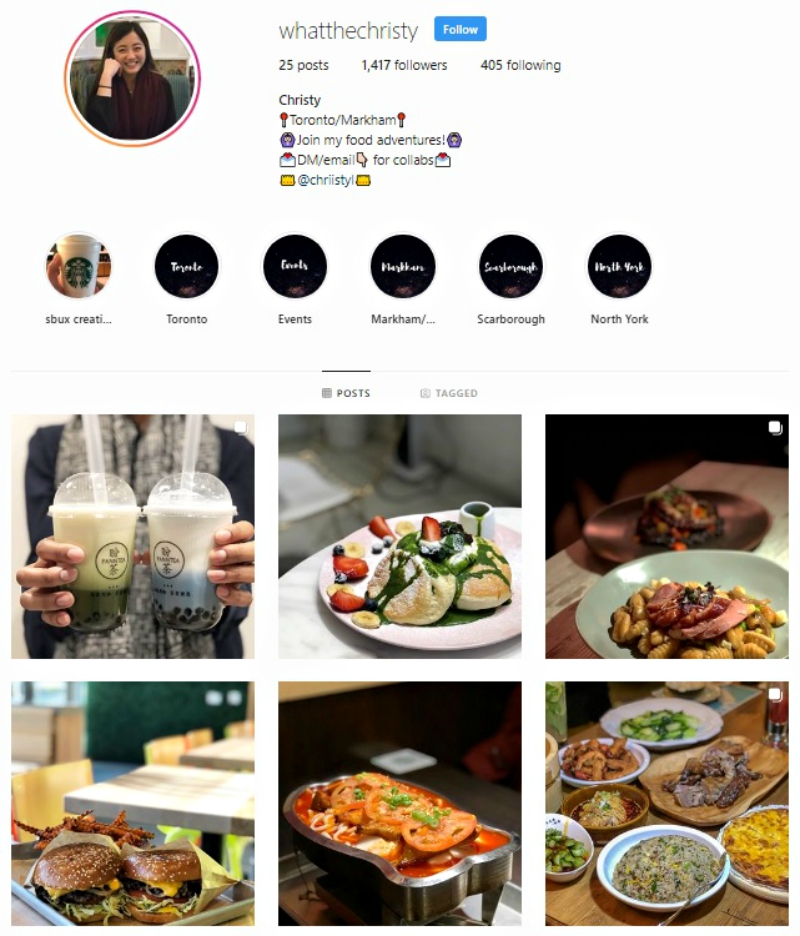
Task: Open the Events story highlight
Action: (x=295, y=266)
